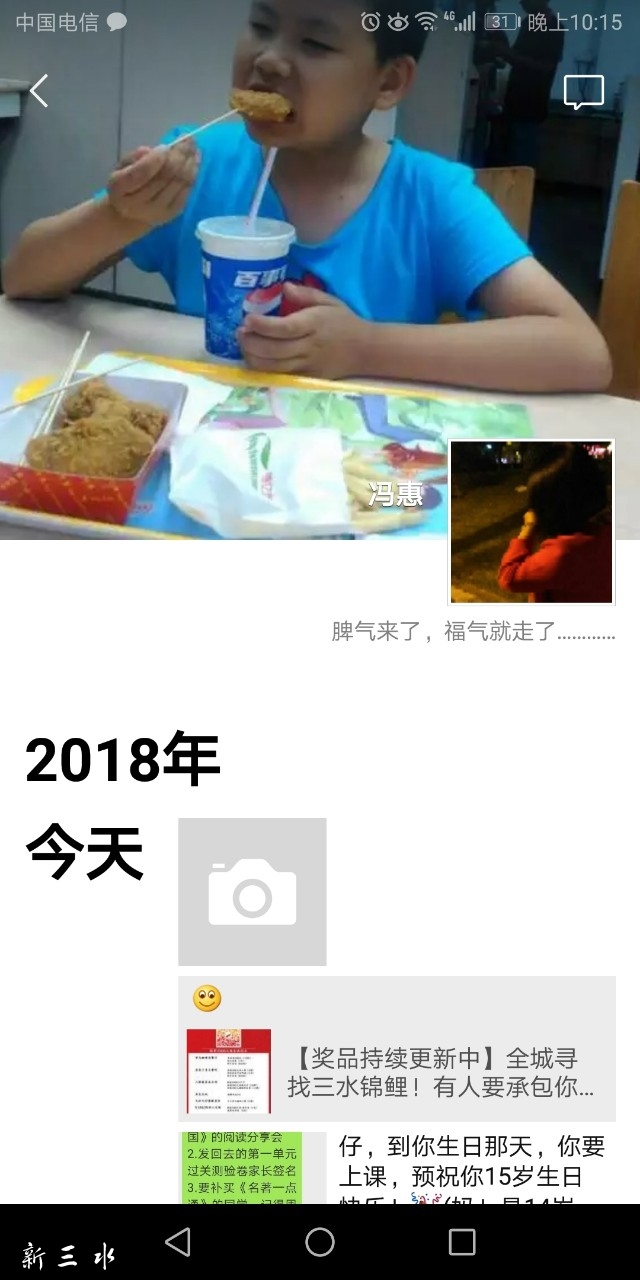Open the recent apps view

click(462, 1242)
